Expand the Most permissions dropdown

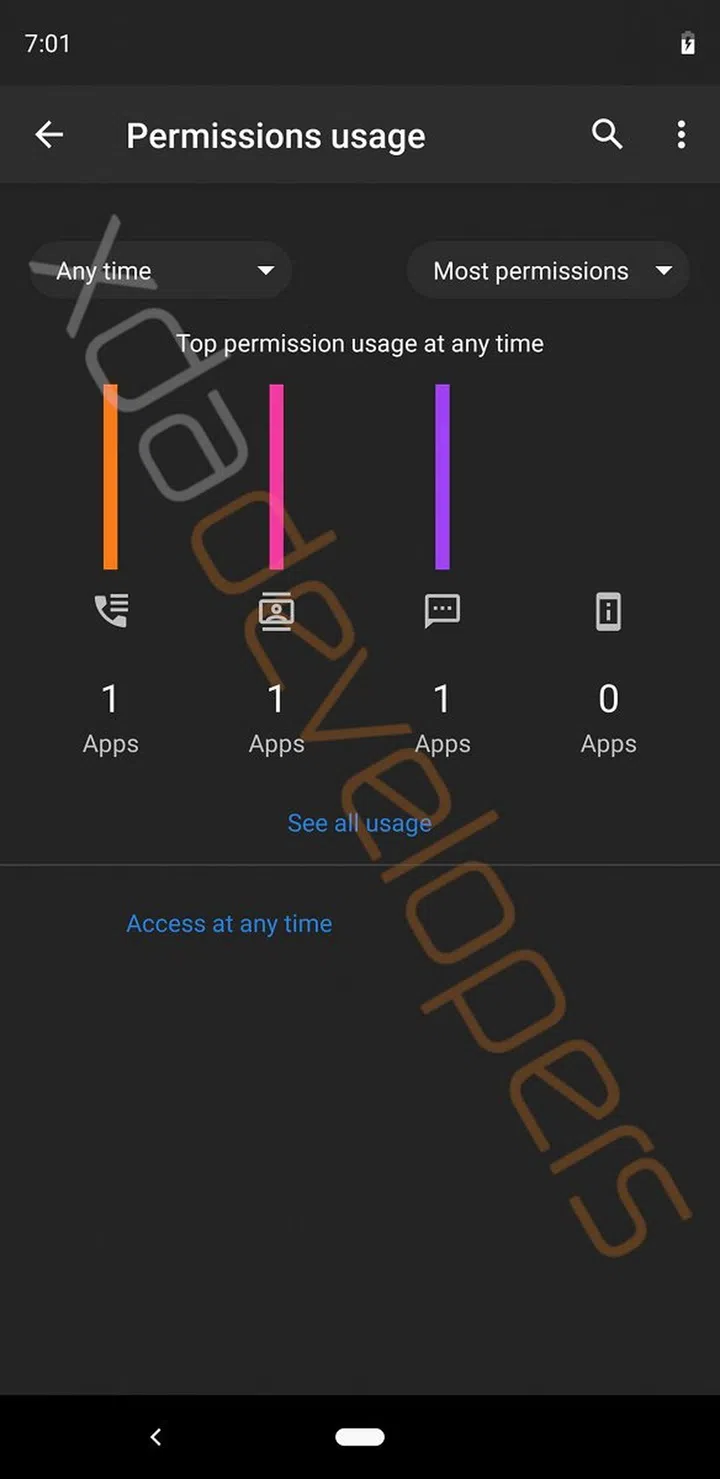548,271
